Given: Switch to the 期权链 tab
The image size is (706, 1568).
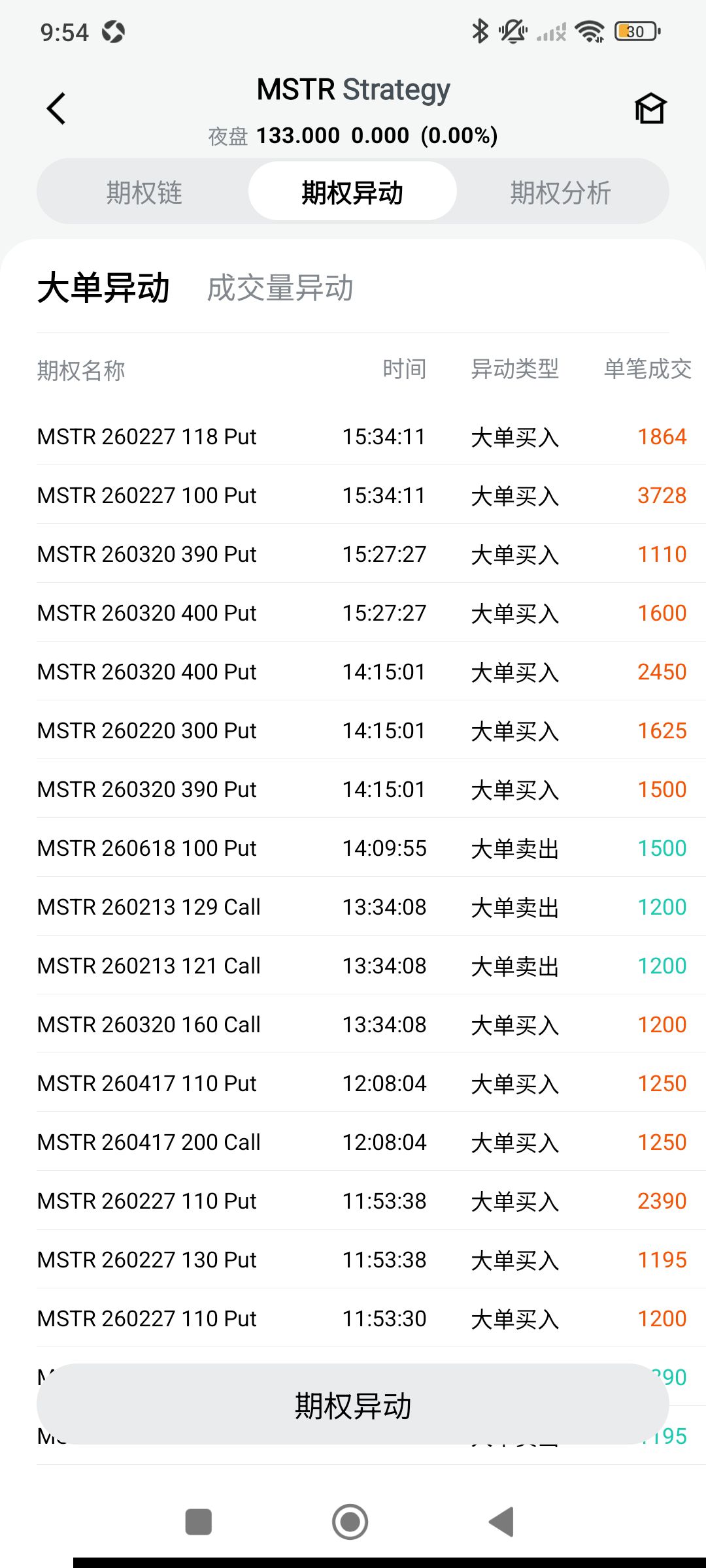Looking at the screenshot, I should pos(144,193).
